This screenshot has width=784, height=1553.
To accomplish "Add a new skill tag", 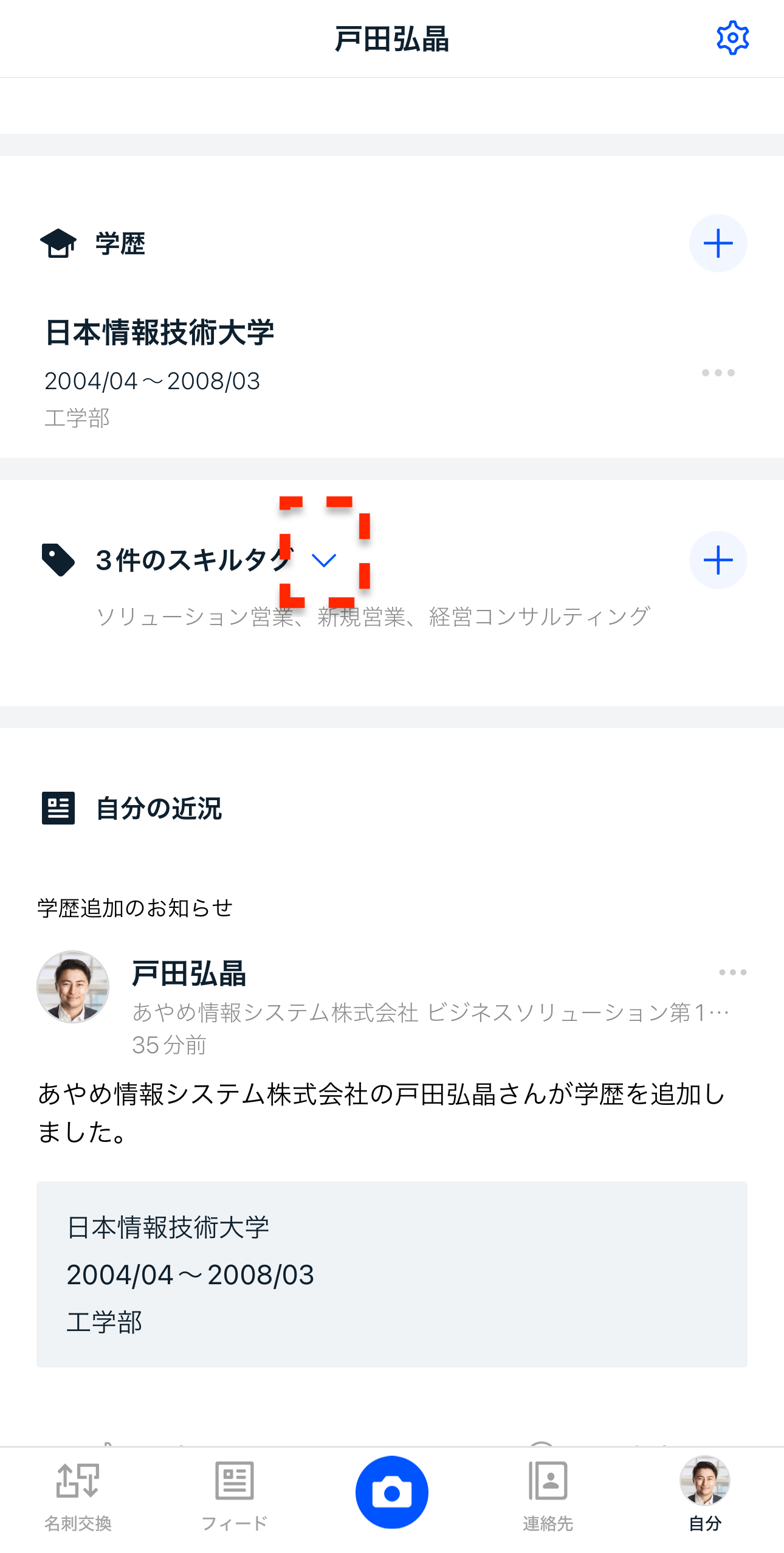I will point(718,560).
